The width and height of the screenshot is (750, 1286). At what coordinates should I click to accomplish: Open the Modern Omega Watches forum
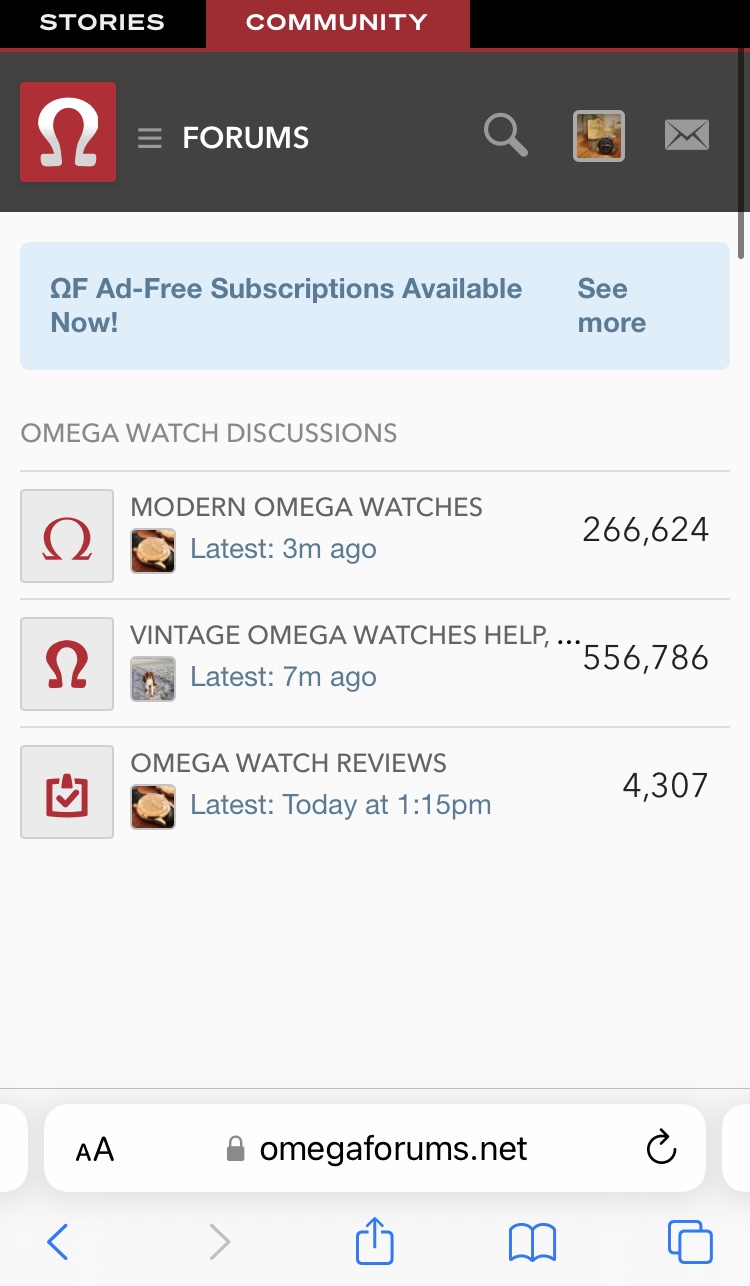(x=306, y=507)
